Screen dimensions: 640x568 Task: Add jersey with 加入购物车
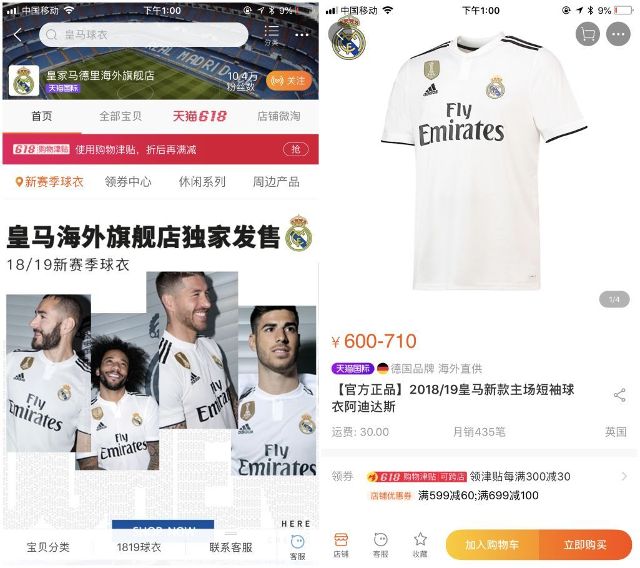pyautogui.click(x=491, y=545)
